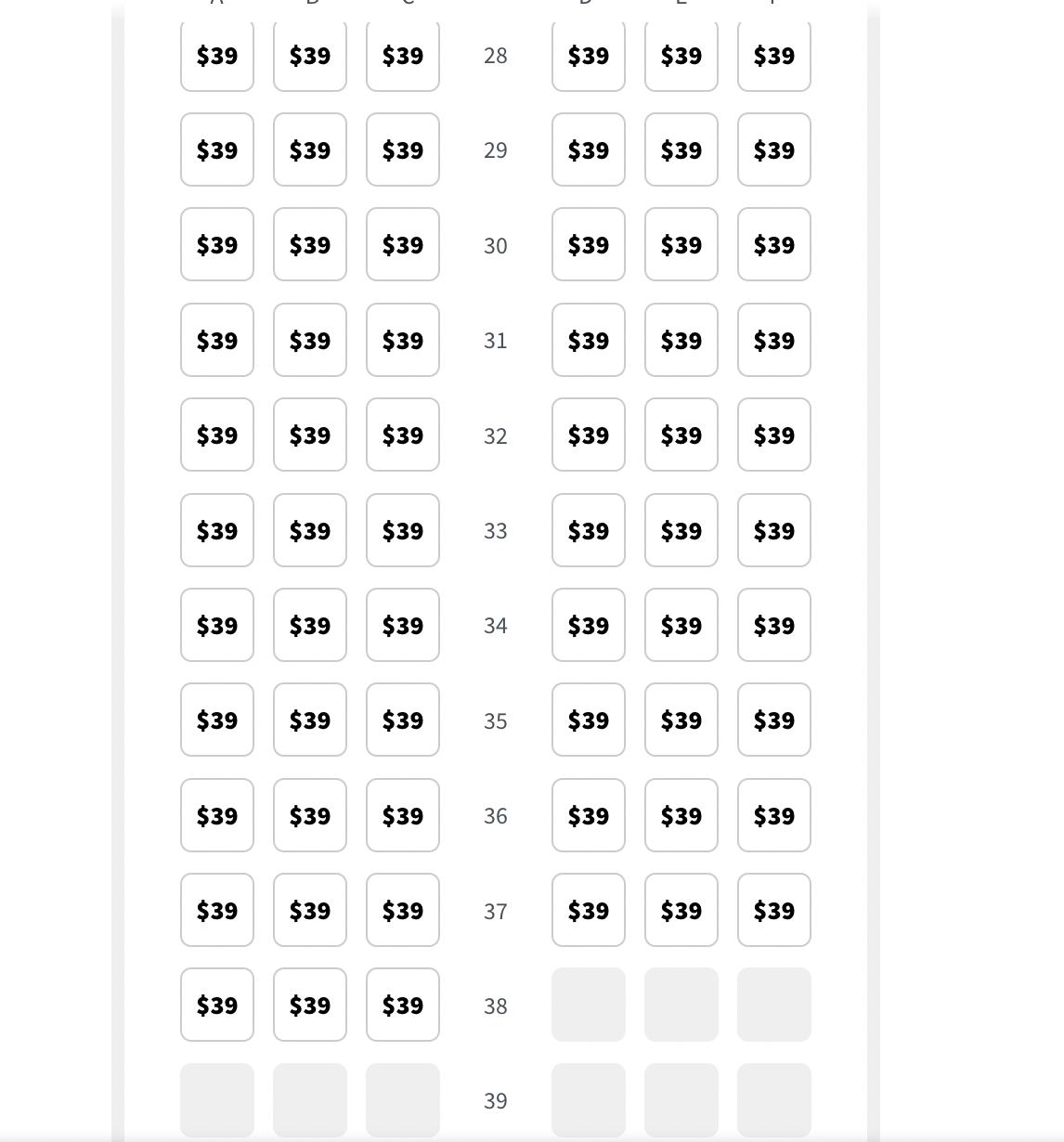Pick the $39 seat 36C
The width and height of the screenshot is (1064, 1142).
coord(403,815)
